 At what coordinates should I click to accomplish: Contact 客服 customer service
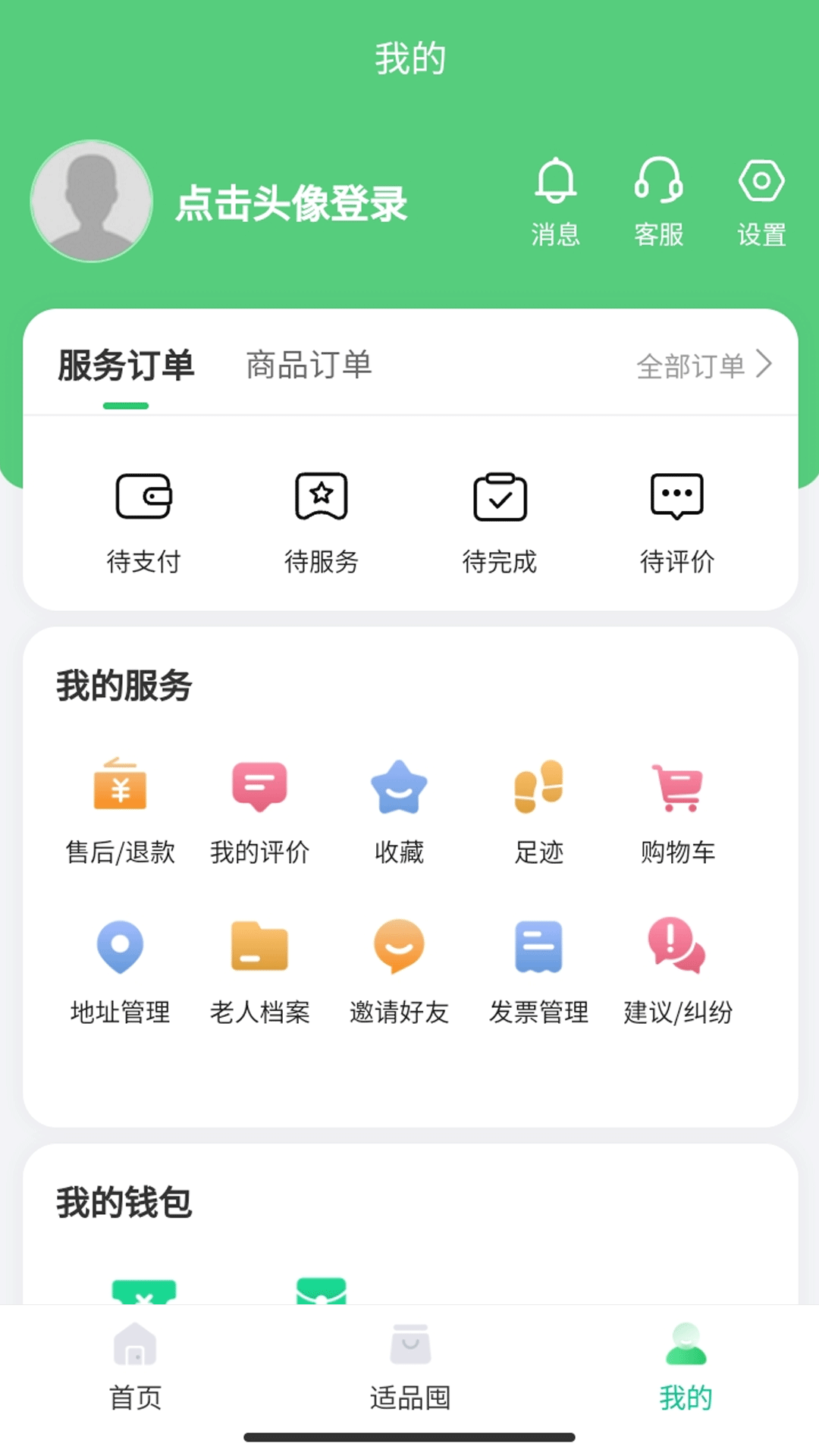(658, 199)
